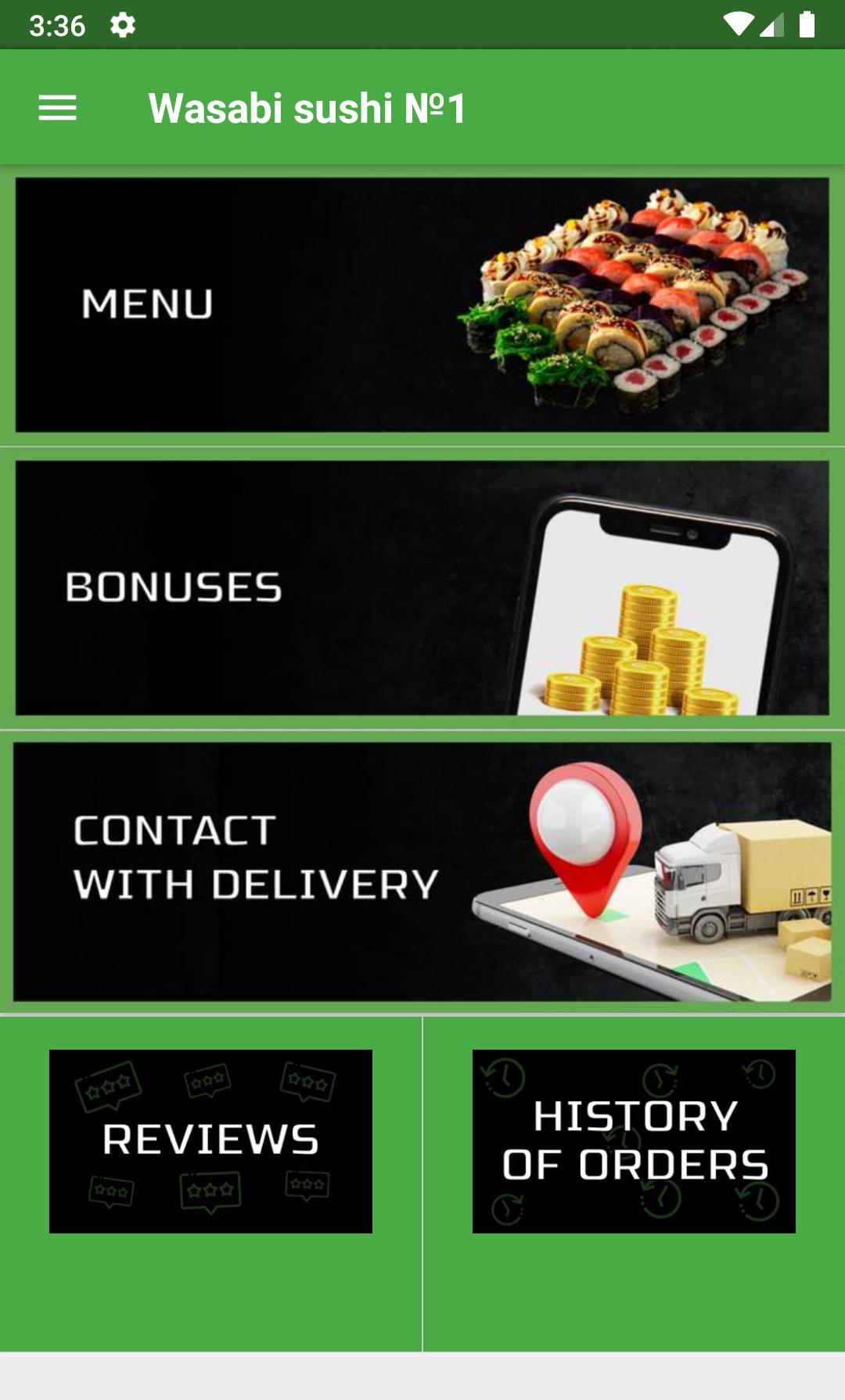Open the Menu banner with sushi

422,305
